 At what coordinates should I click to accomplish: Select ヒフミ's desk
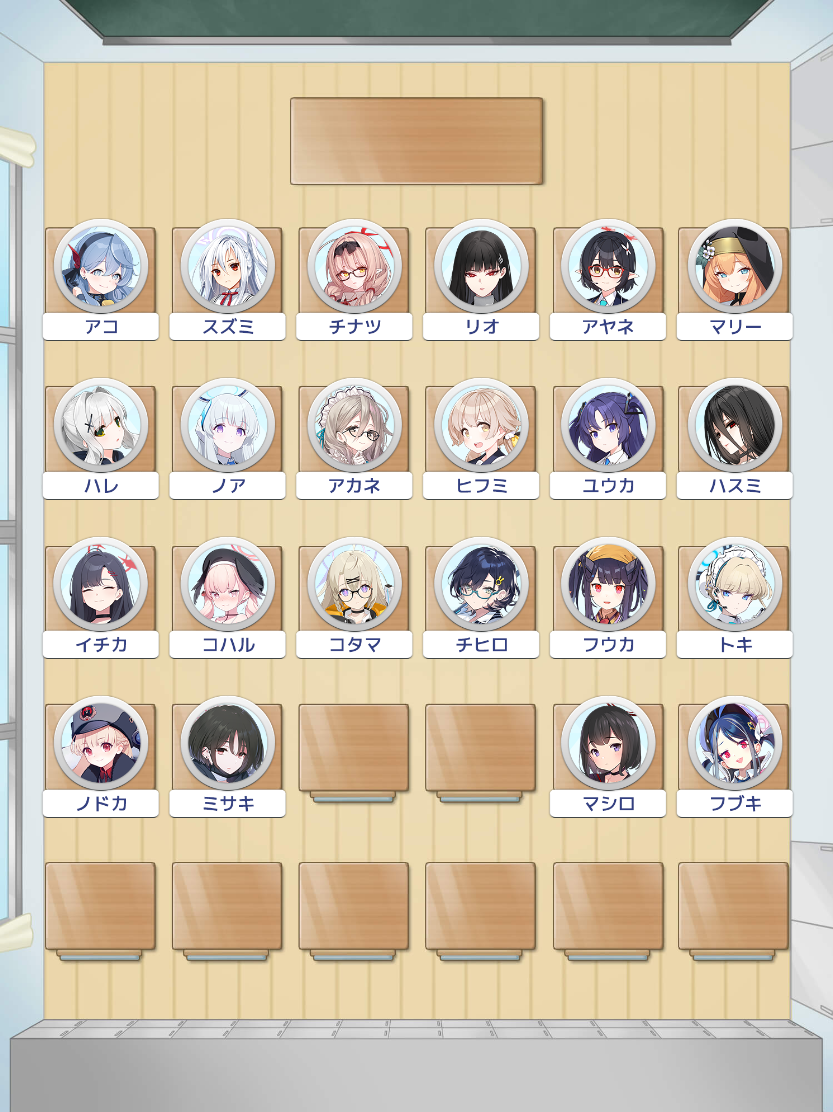pyautogui.click(x=481, y=425)
